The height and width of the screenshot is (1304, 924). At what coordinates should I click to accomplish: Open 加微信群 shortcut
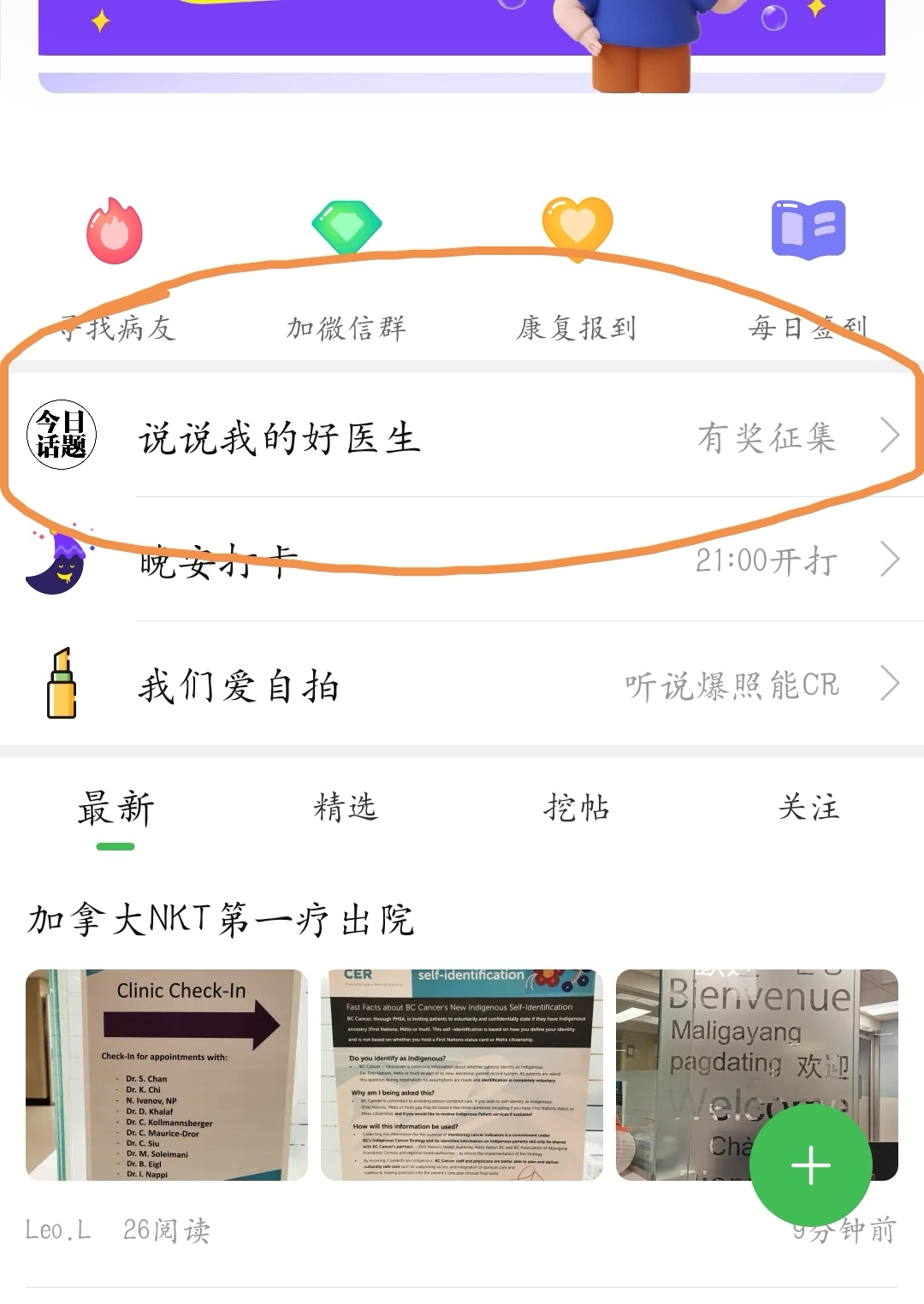(346, 267)
